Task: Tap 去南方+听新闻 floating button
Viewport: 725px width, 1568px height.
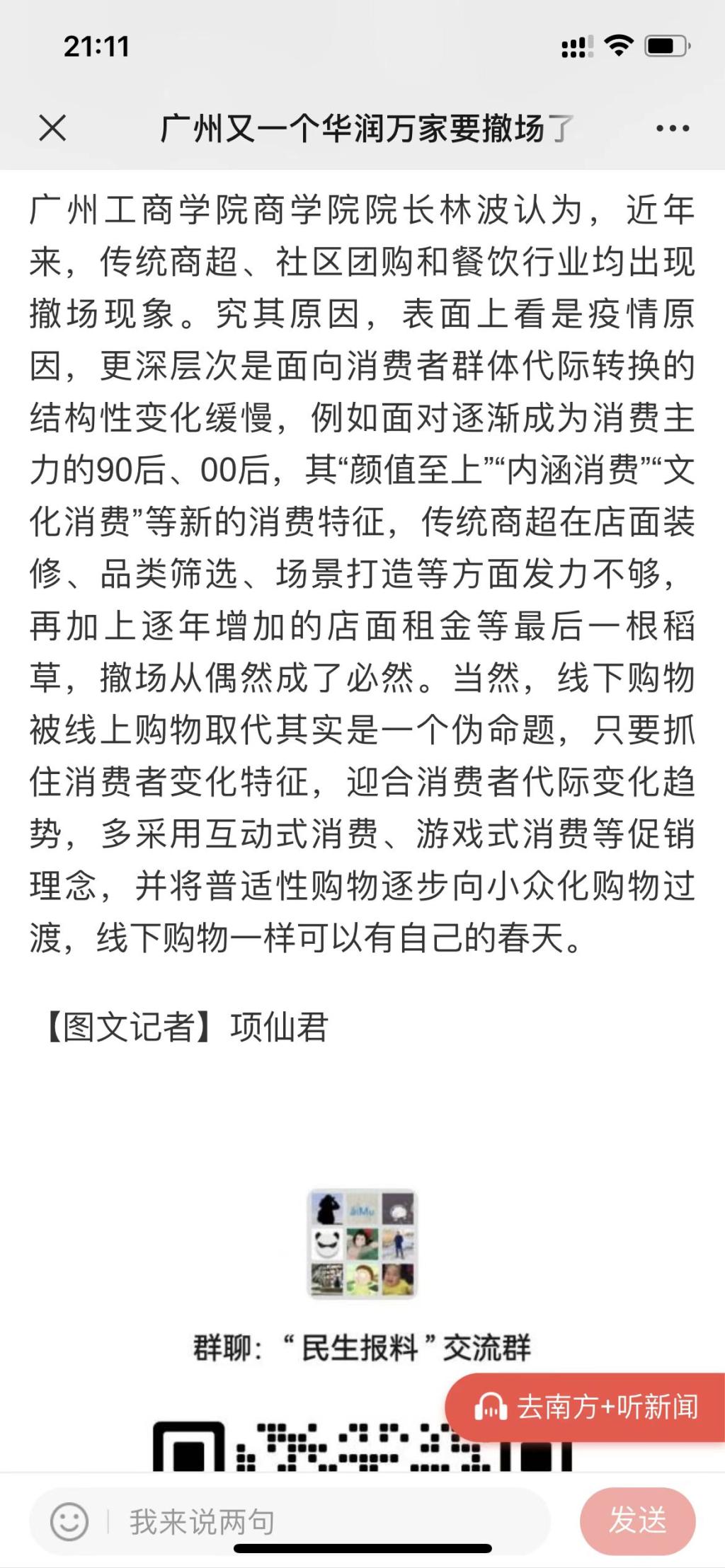Action: coord(586,1407)
